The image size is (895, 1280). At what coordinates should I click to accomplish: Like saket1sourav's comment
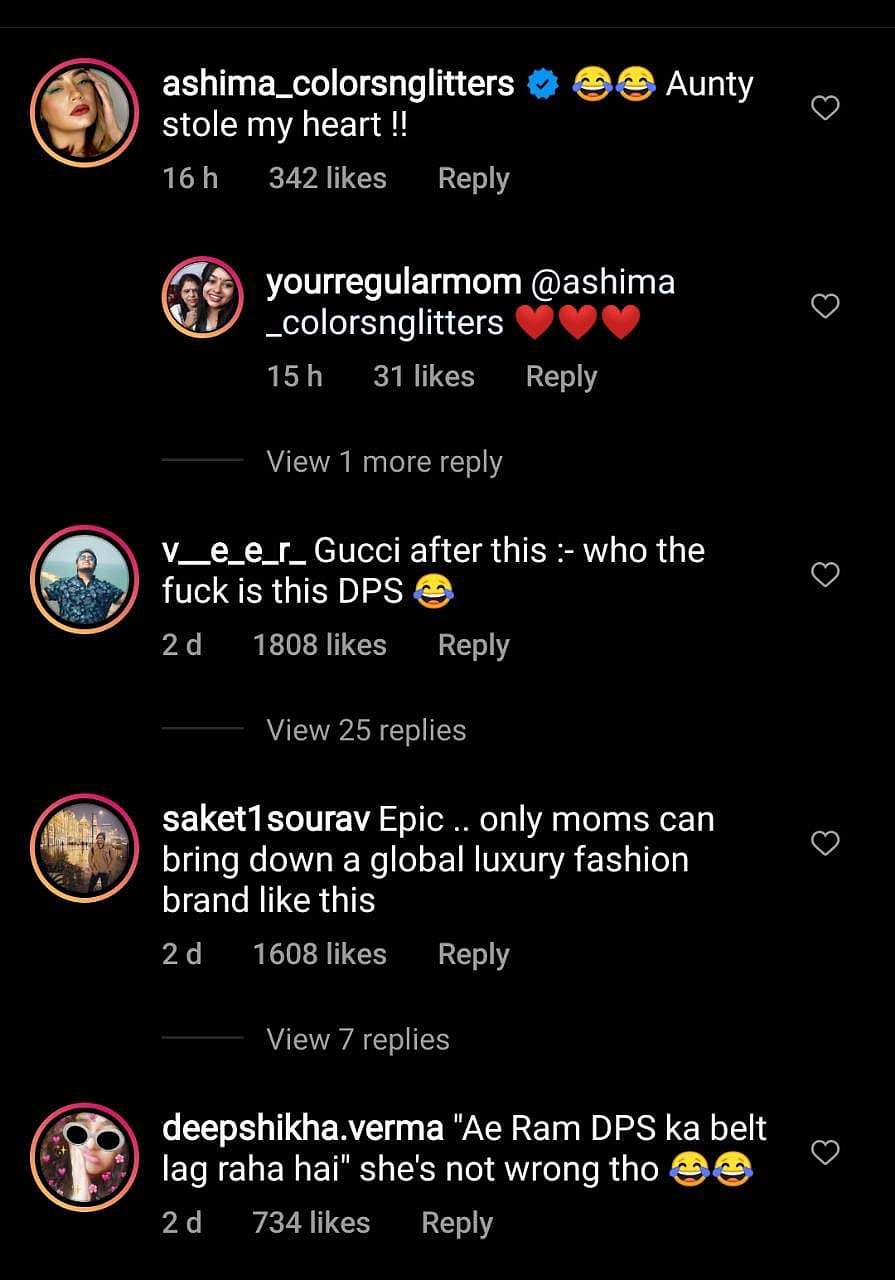(824, 843)
